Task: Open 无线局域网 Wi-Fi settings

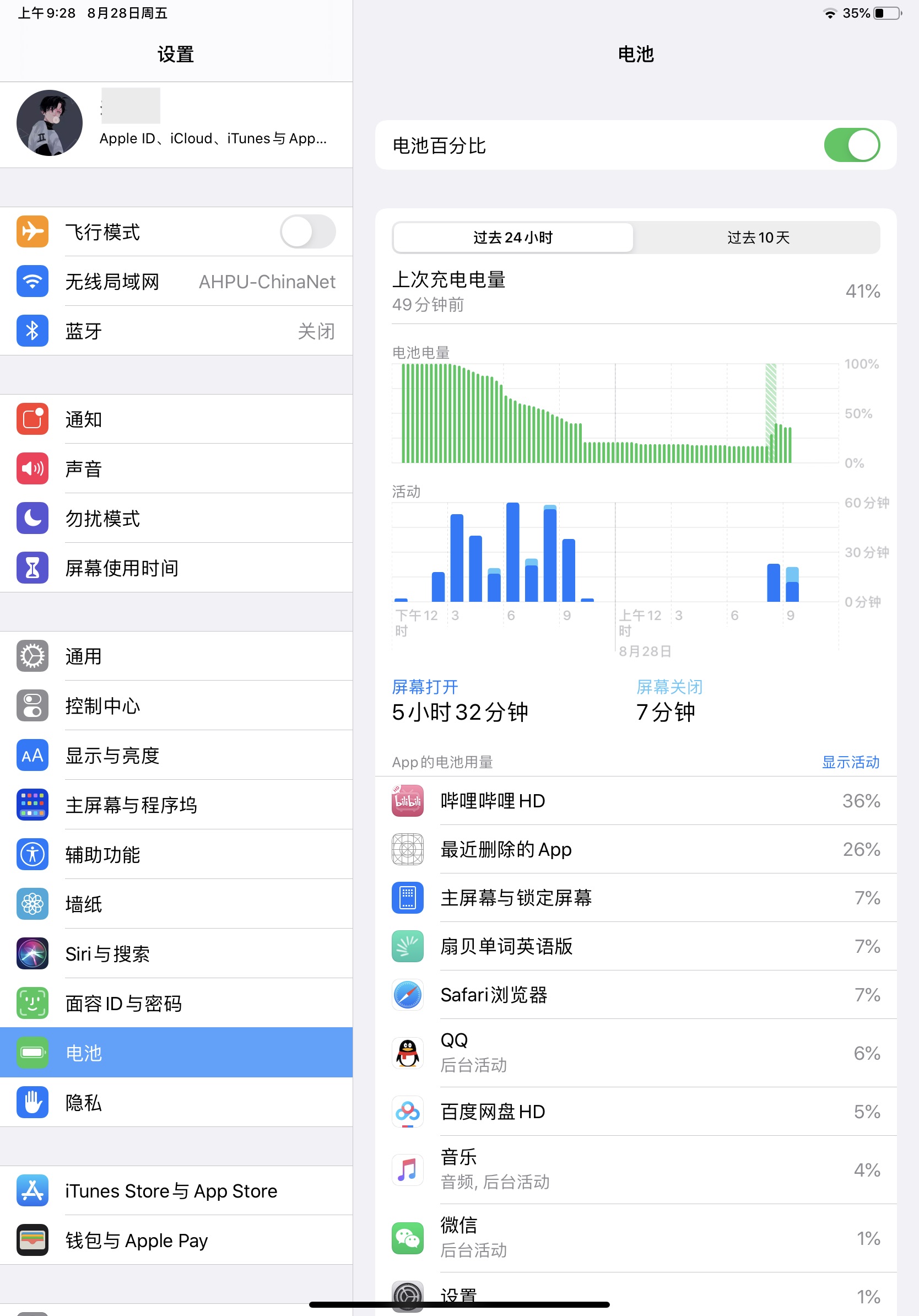Action: tap(176, 282)
